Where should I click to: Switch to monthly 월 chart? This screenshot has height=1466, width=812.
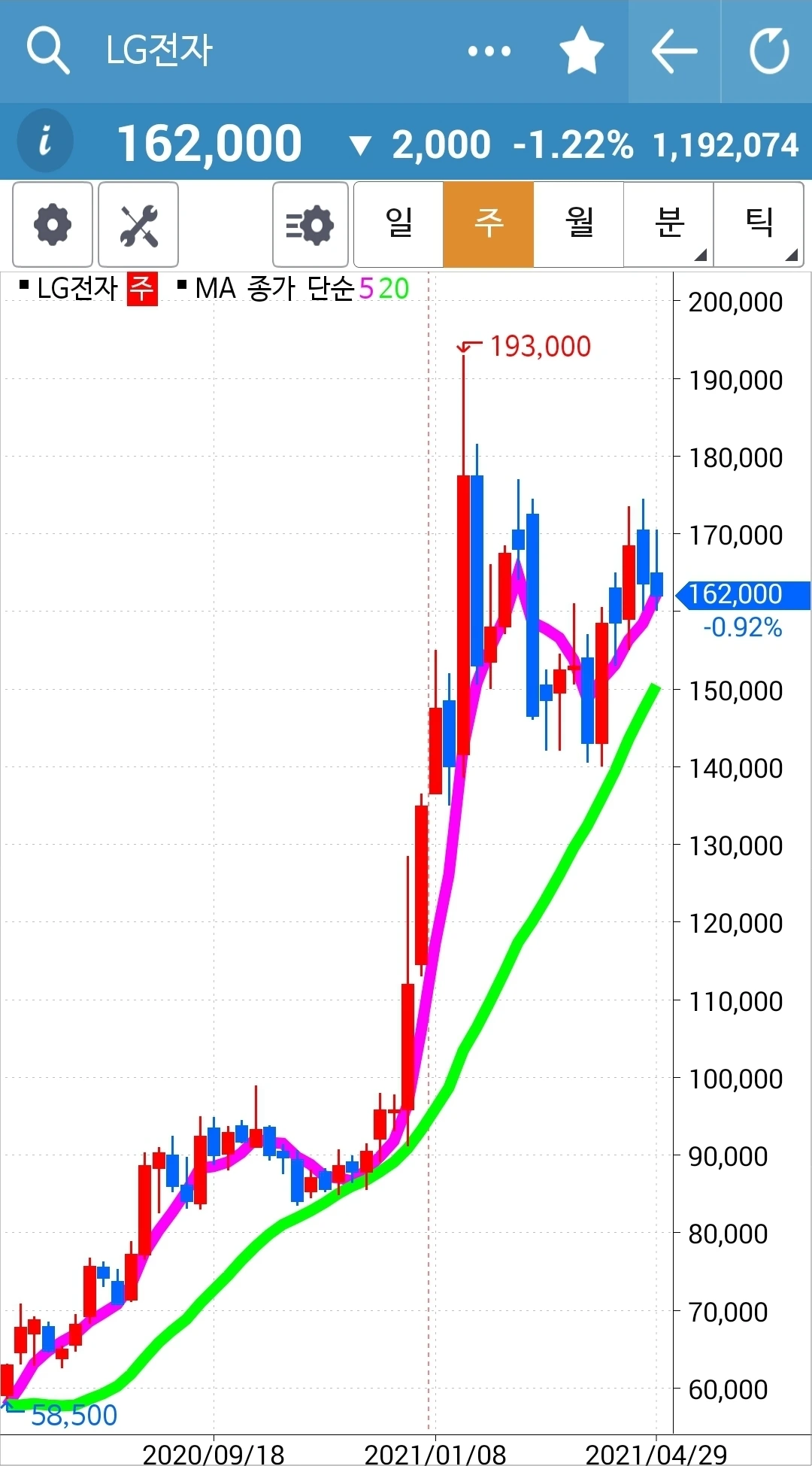[x=579, y=224]
